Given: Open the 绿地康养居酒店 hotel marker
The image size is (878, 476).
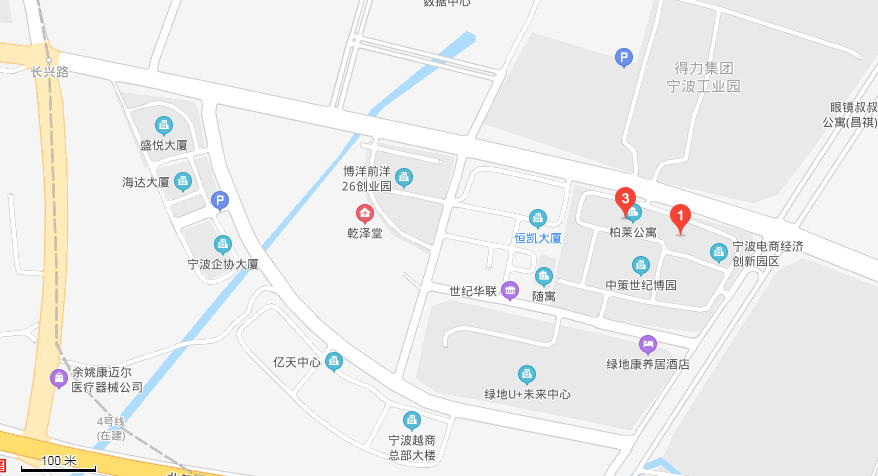Looking at the screenshot, I should point(648,344).
